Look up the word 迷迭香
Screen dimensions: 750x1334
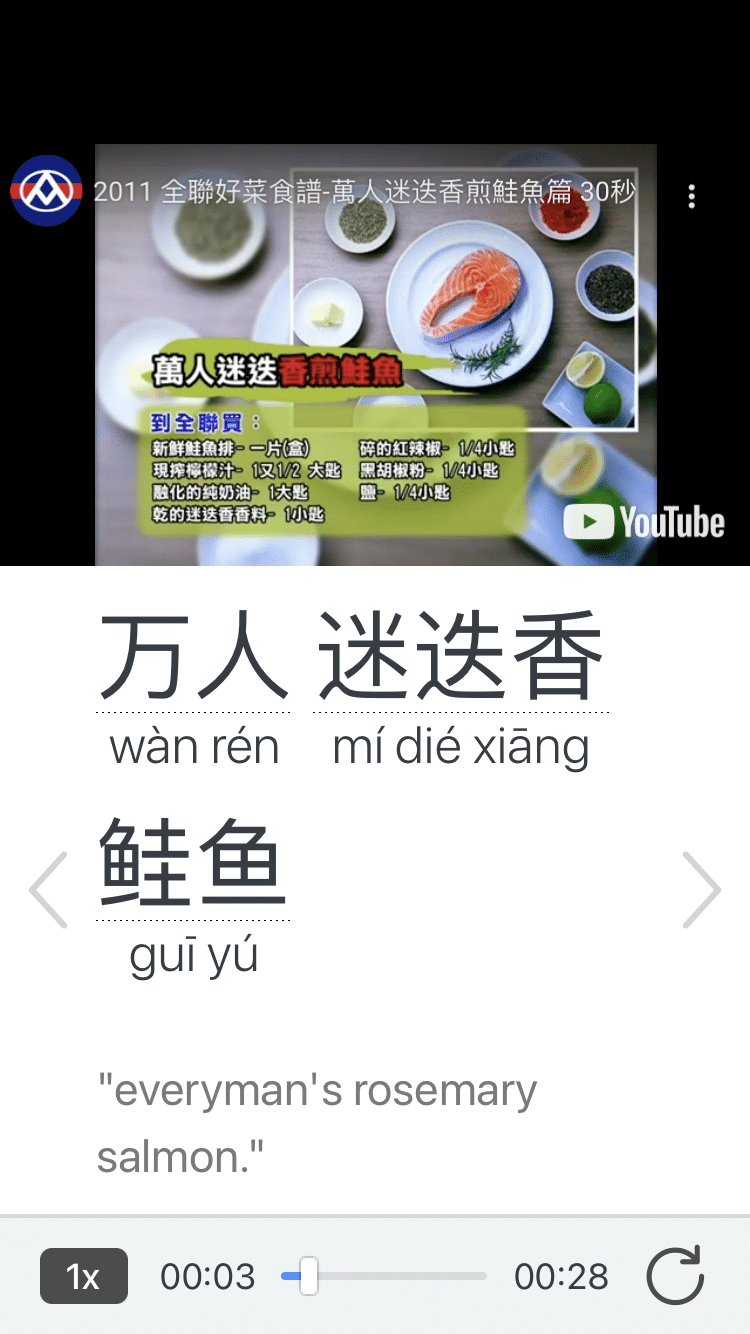point(461,659)
